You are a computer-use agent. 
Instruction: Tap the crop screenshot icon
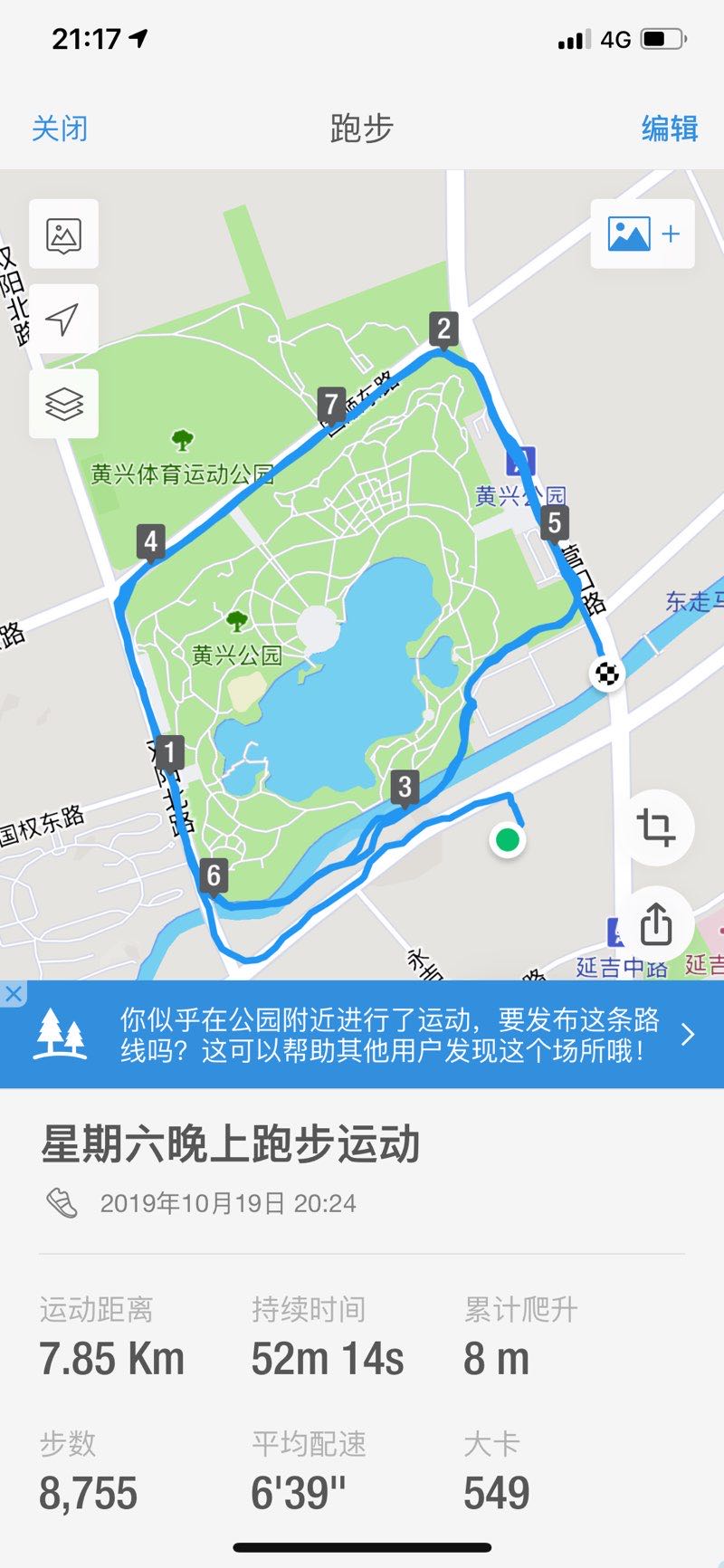tap(656, 827)
